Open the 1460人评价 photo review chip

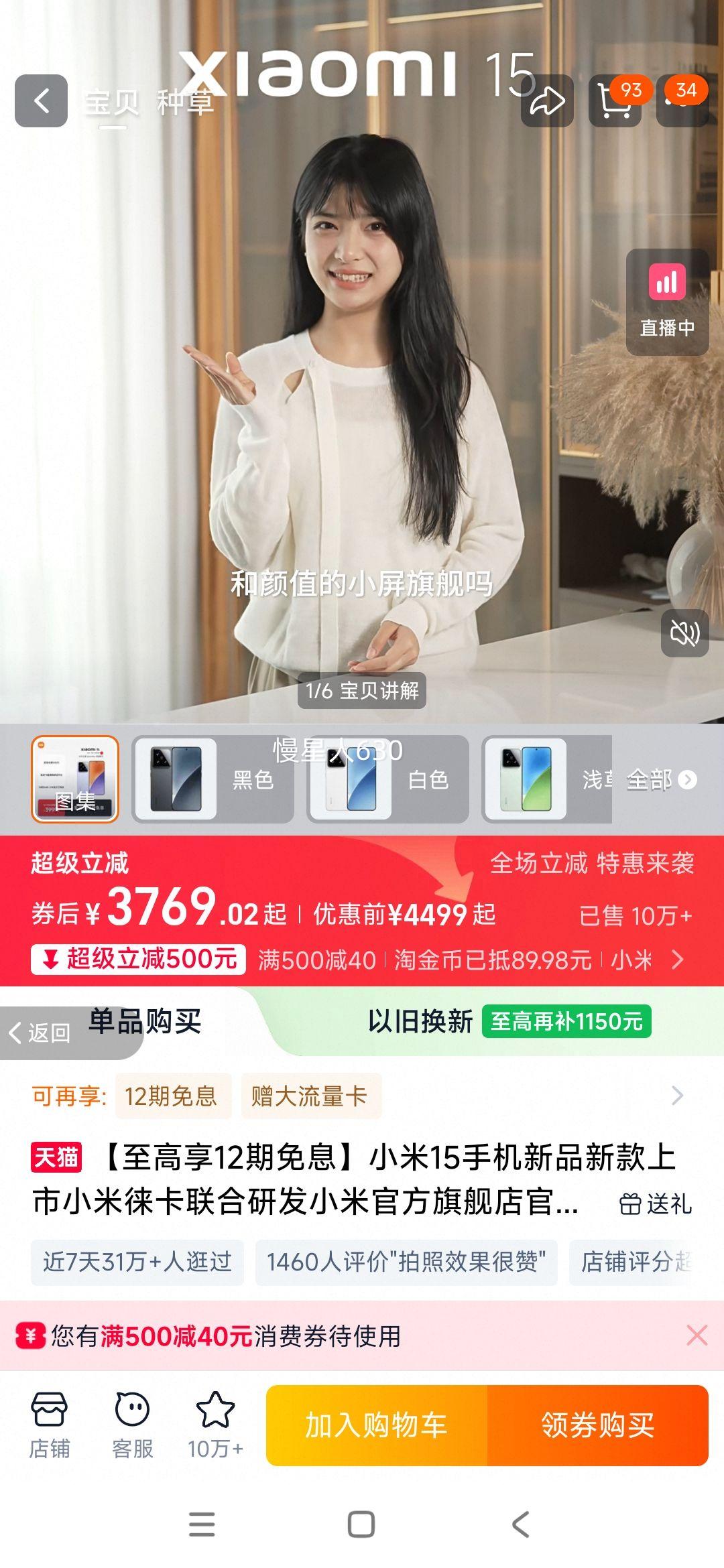click(406, 1262)
